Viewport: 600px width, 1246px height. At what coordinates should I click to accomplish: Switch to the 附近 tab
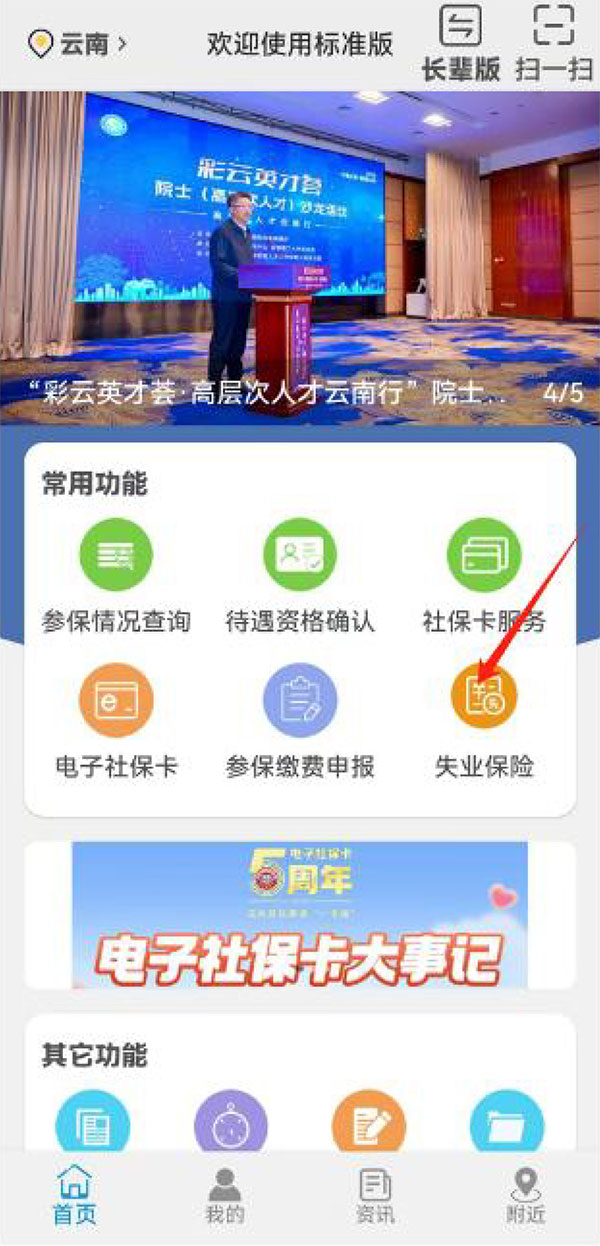(525, 1195)
